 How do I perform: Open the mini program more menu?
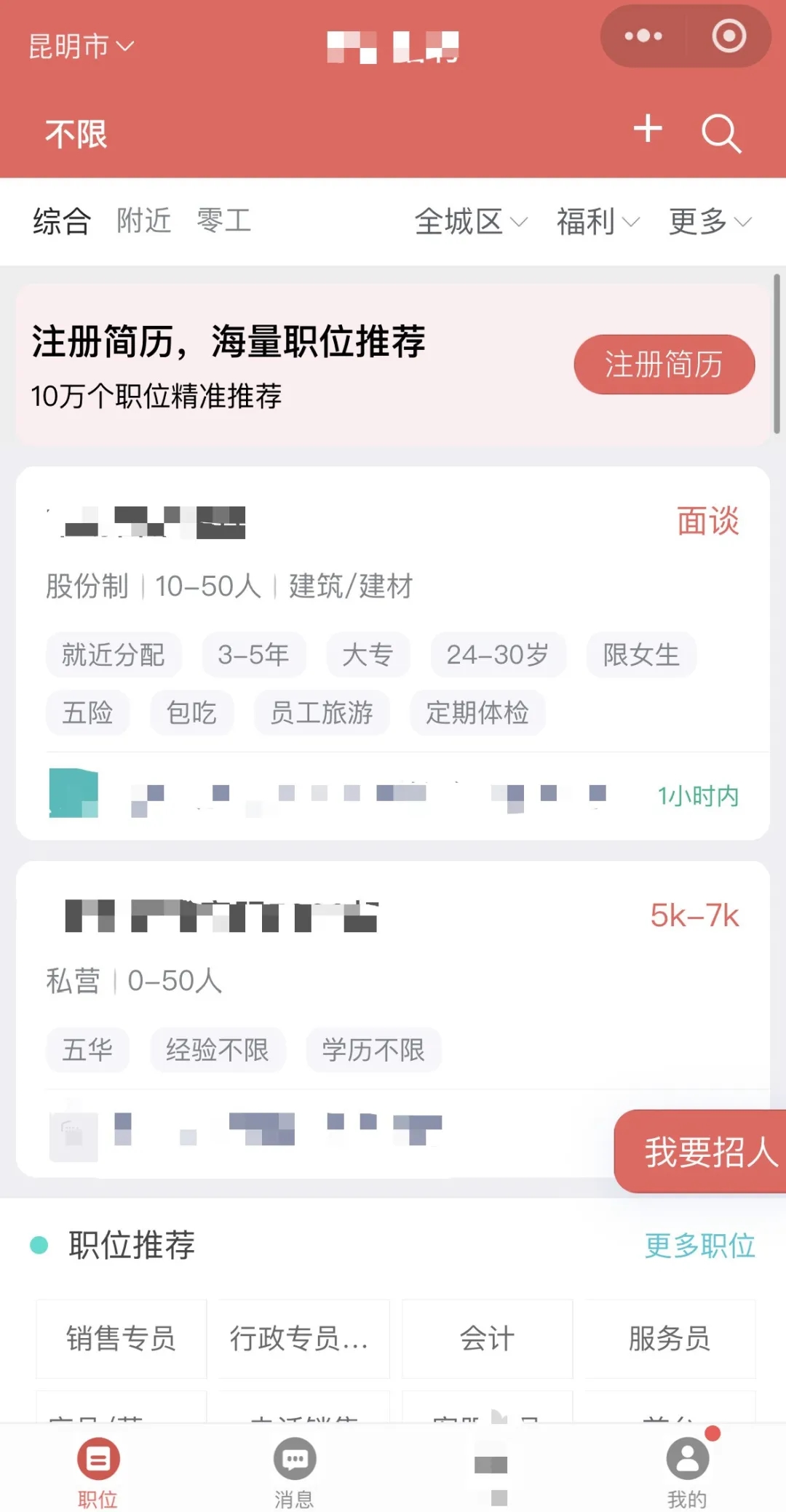tap(643, 36)
